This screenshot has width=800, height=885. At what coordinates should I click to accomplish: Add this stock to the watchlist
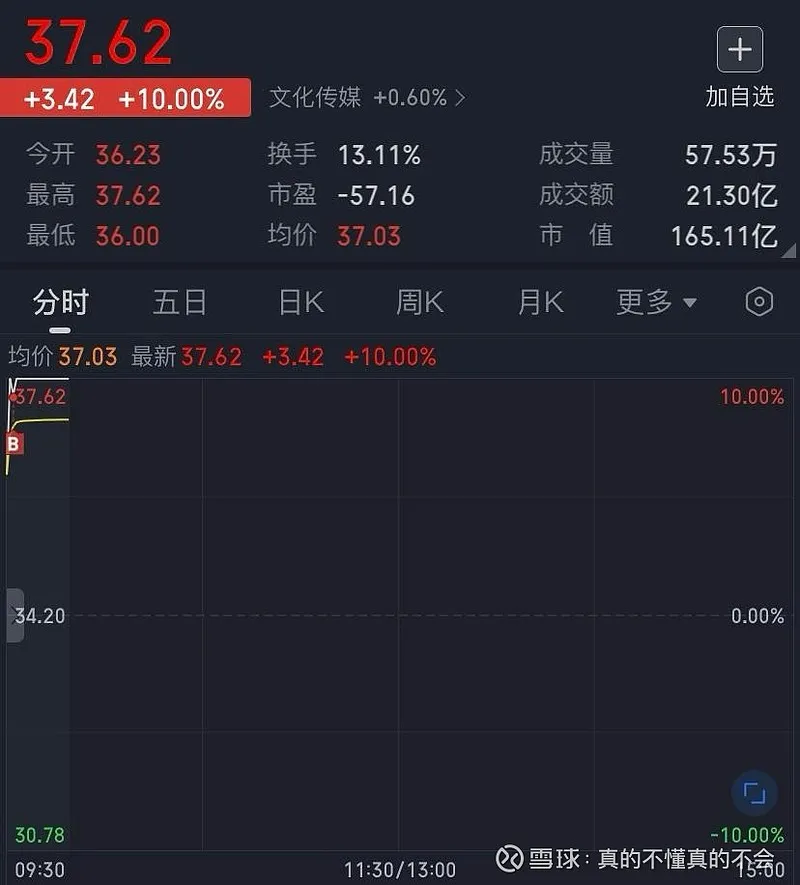coord(740,50)
